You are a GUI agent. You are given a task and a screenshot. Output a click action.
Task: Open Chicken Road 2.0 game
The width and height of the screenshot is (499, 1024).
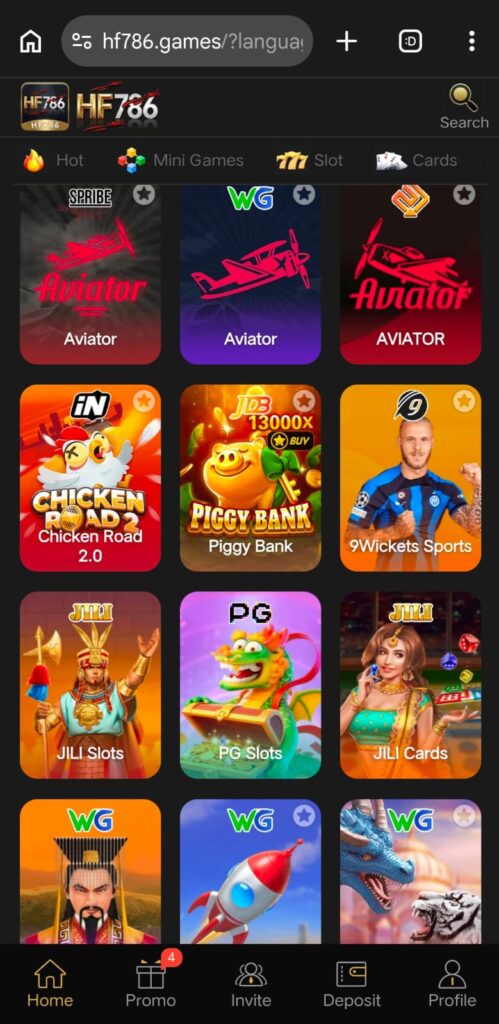pyautogui.click(x=90, y=477)
